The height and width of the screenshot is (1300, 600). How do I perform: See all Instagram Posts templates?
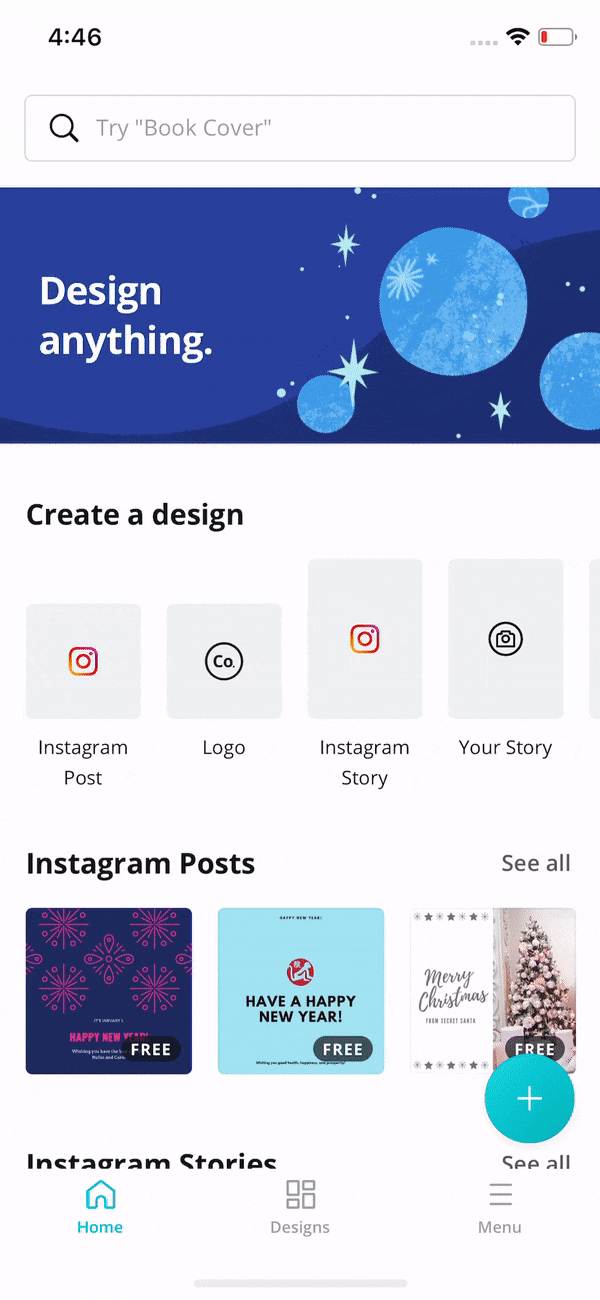click(535, 863)
